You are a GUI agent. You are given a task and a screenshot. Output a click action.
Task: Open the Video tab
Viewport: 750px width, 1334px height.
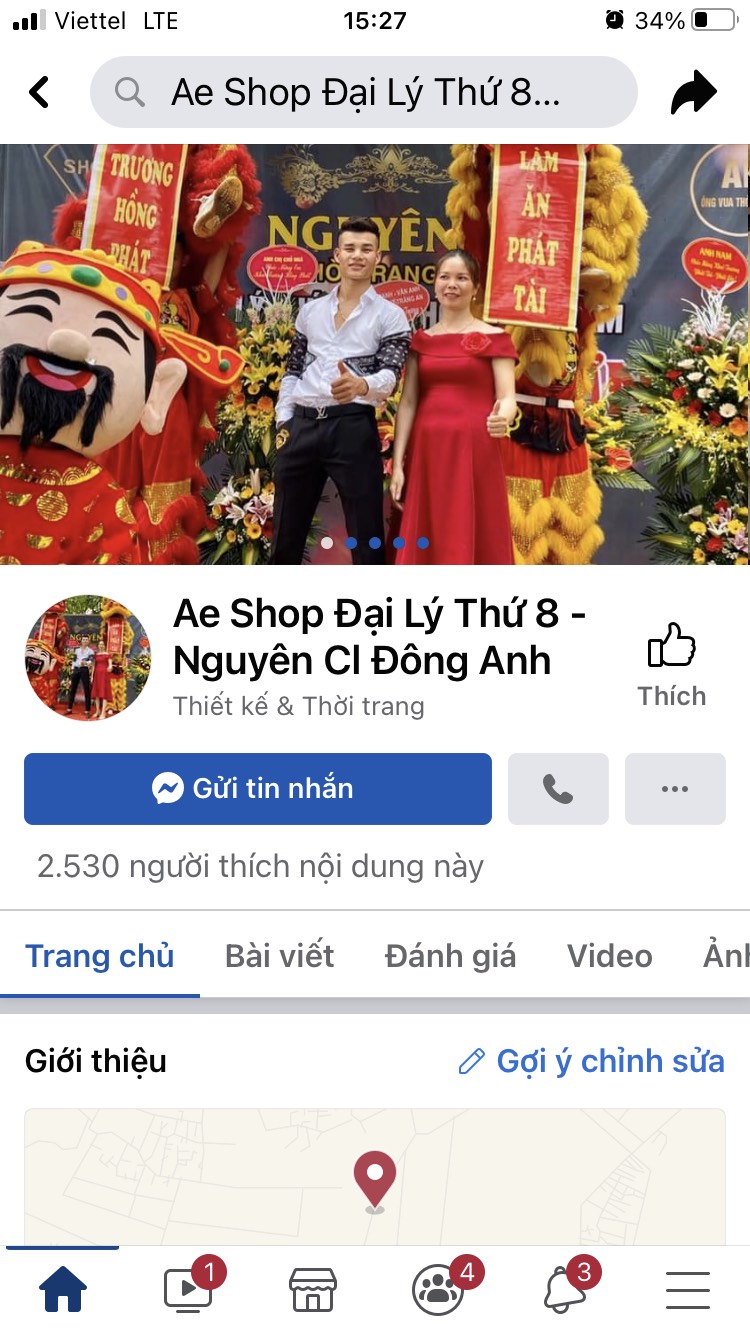click(609, 956)
